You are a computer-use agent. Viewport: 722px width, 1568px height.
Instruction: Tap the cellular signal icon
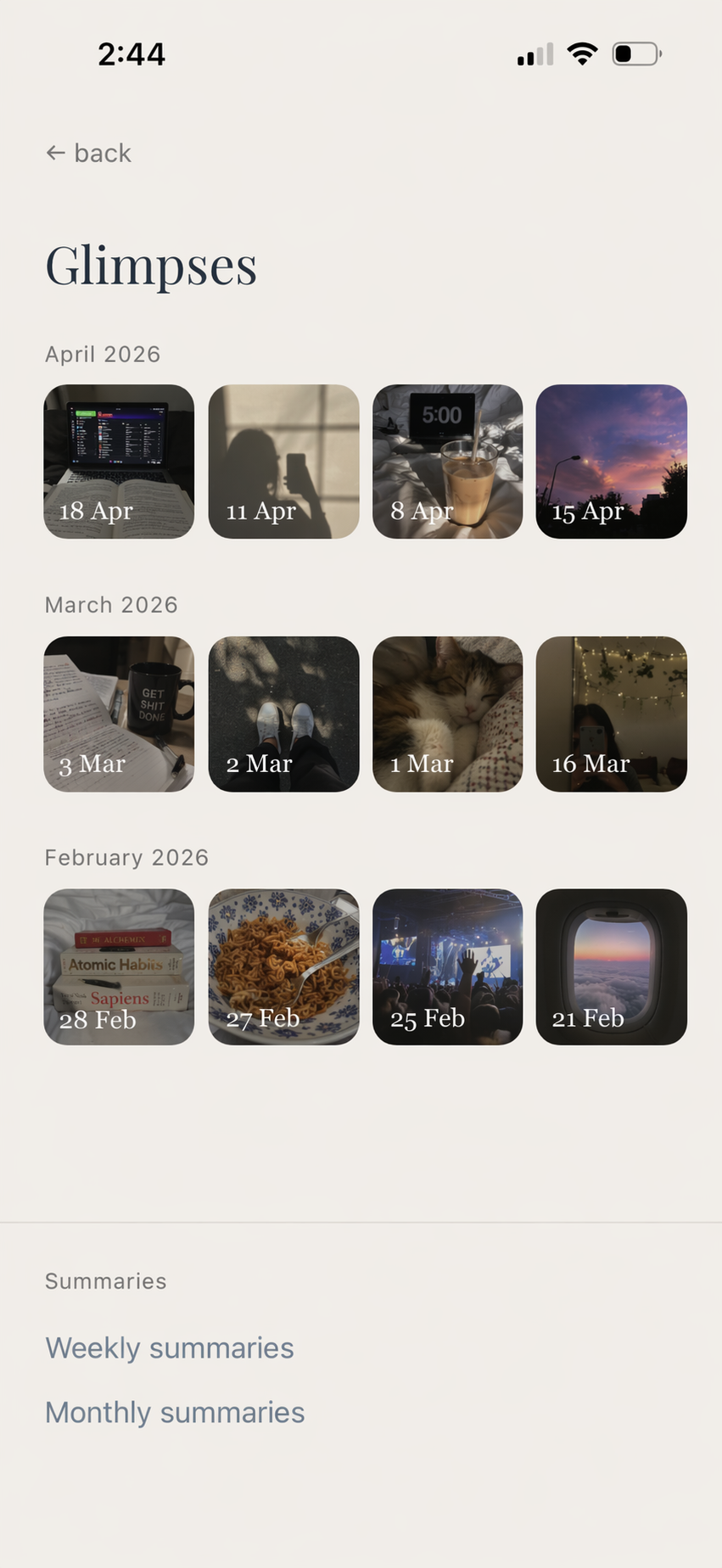coord(532,53)
